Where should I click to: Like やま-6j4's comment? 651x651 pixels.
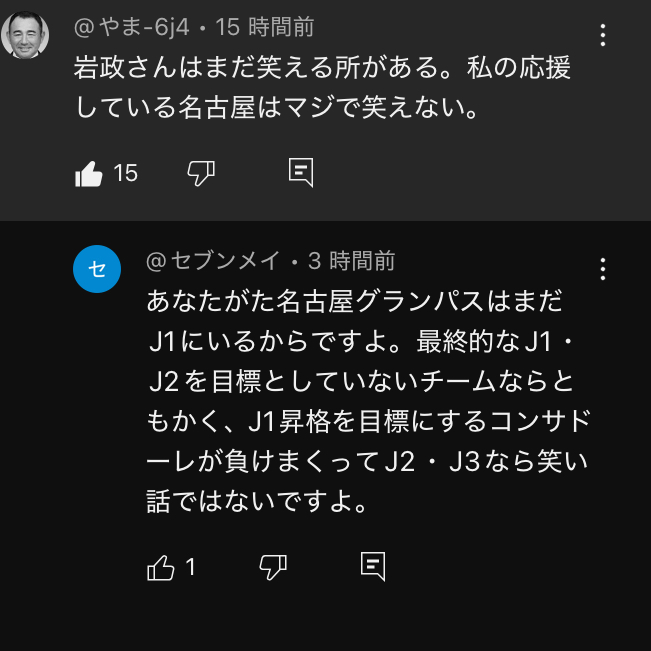tap(90, 174)
